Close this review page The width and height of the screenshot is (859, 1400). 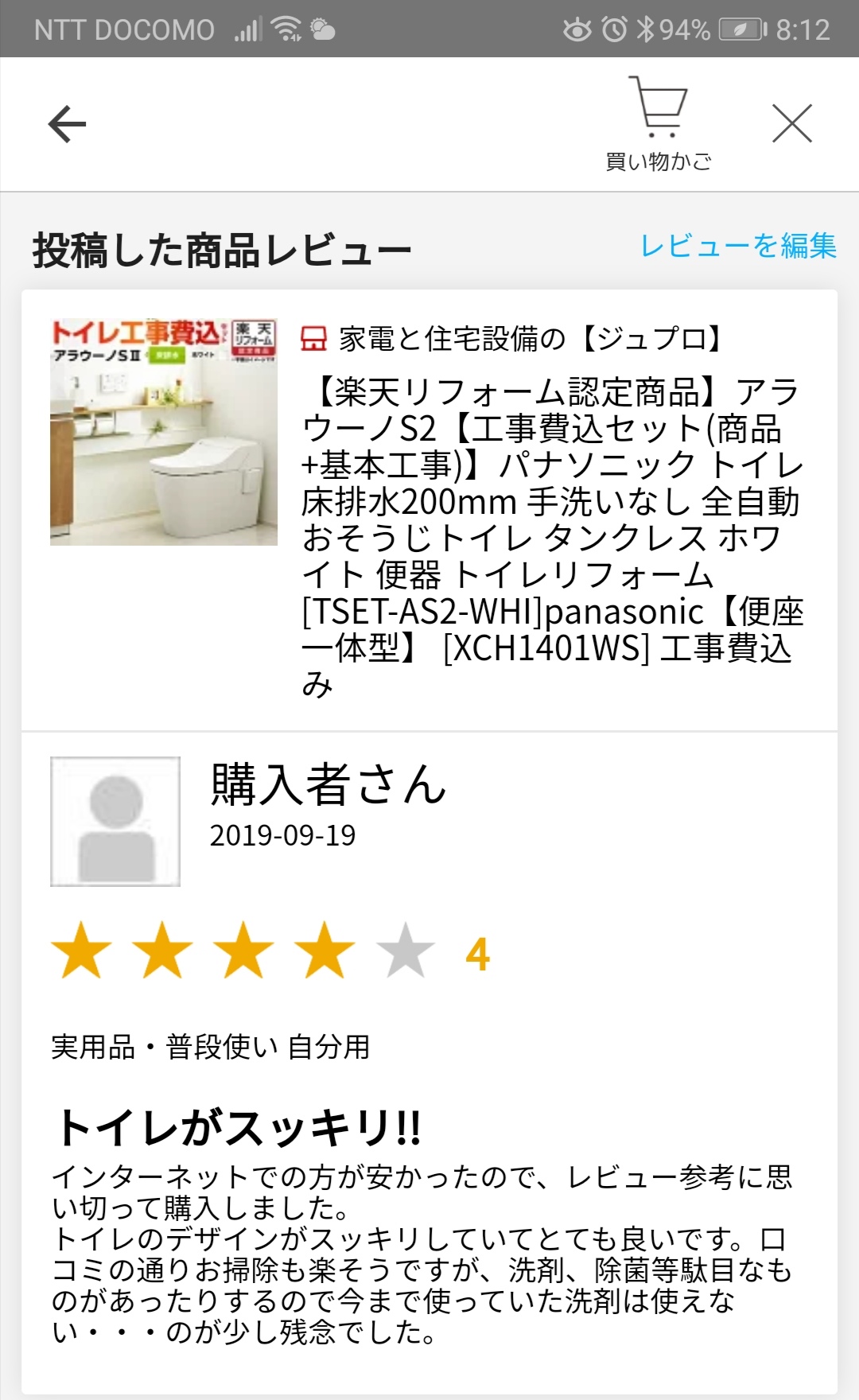[791, 124]
